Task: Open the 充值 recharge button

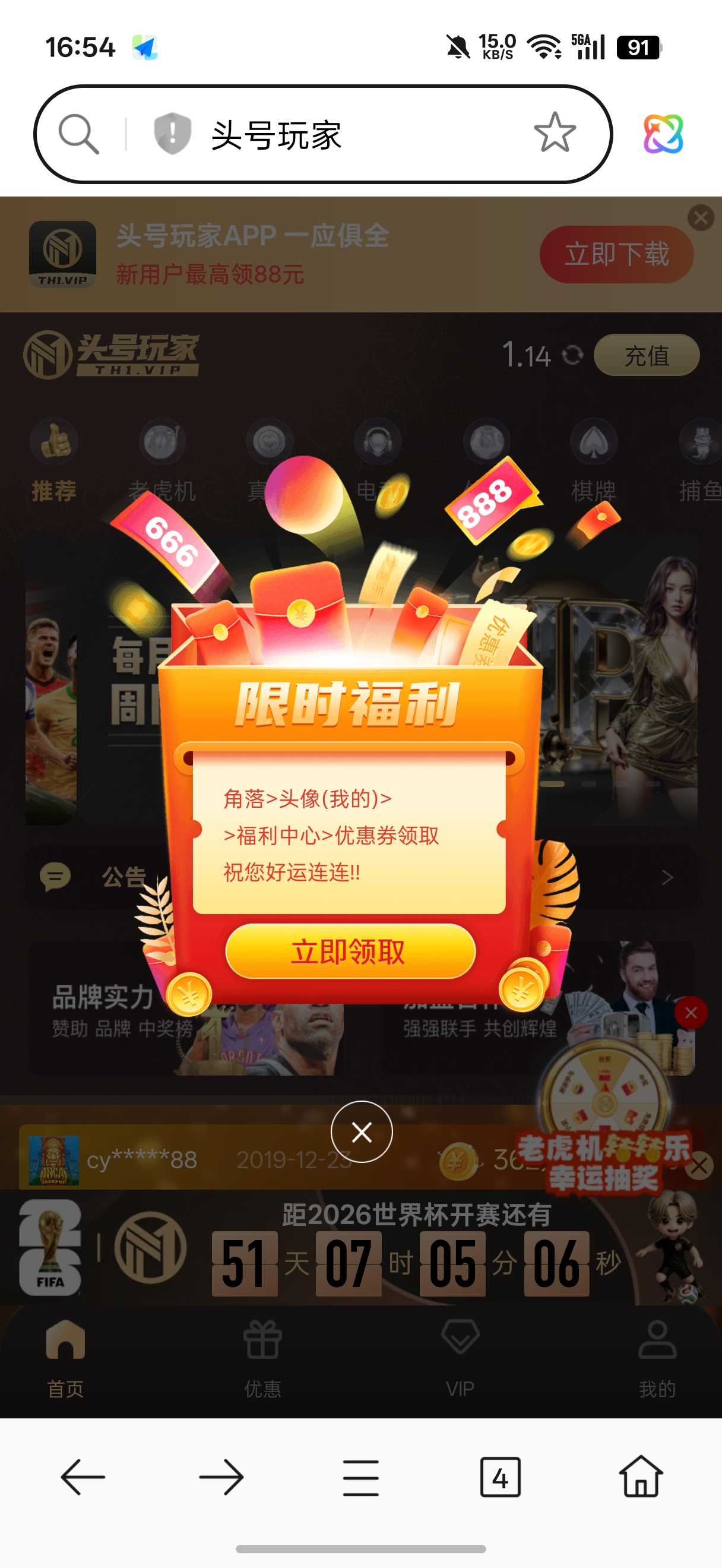Action: pyautogui.click(x=646, y=356)
